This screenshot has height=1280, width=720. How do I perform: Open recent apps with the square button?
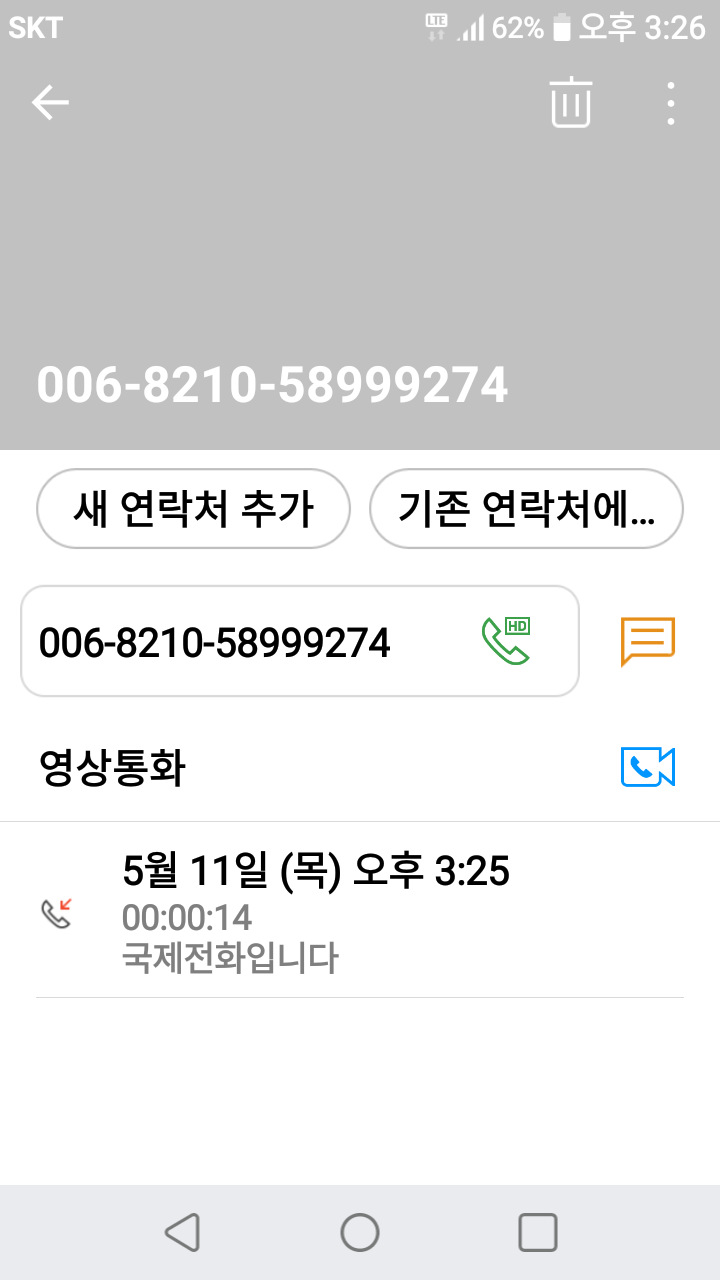(x=537, y=1232)
